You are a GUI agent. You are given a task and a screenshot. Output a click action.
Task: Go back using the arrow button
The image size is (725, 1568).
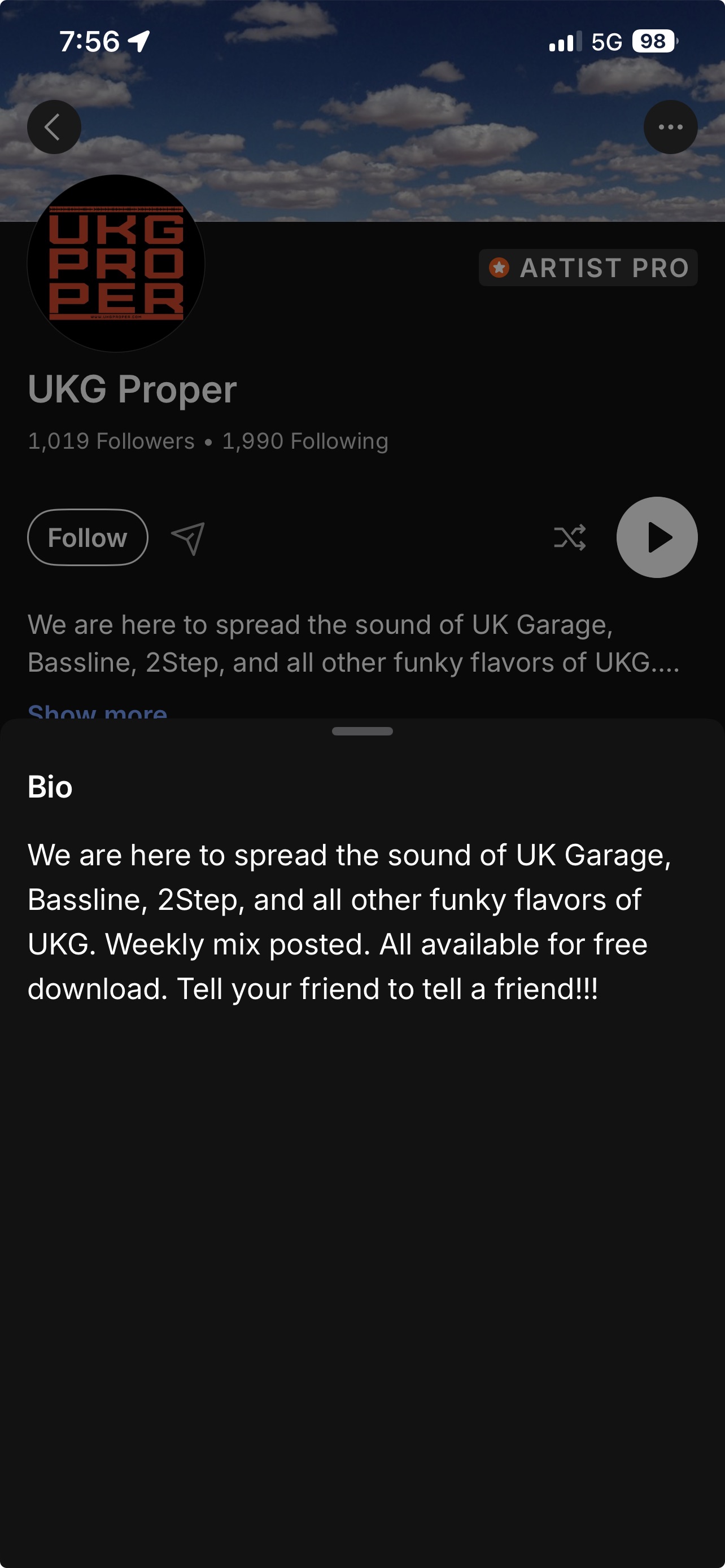[x=54, y=127]
